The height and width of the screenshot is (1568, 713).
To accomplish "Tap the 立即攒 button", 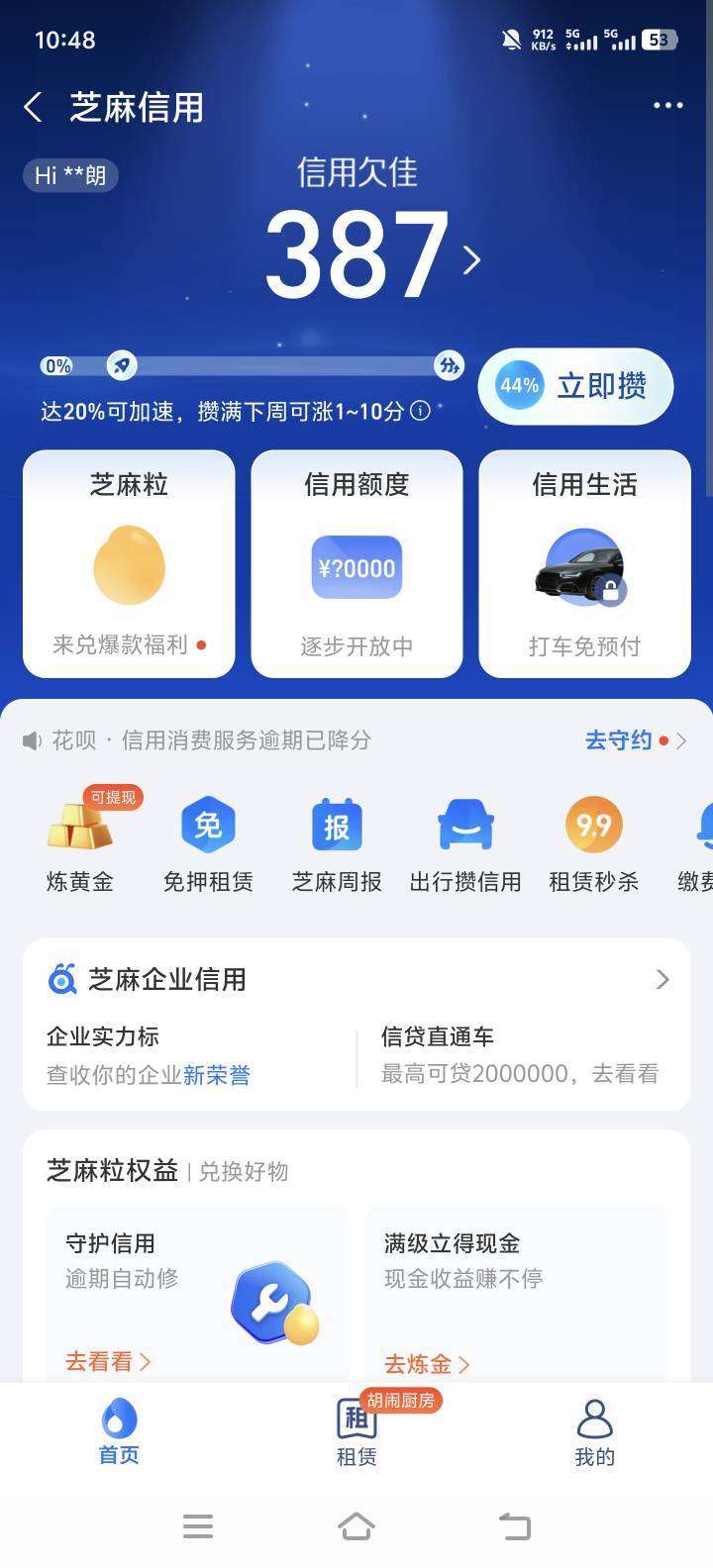I will pos(575,386).
